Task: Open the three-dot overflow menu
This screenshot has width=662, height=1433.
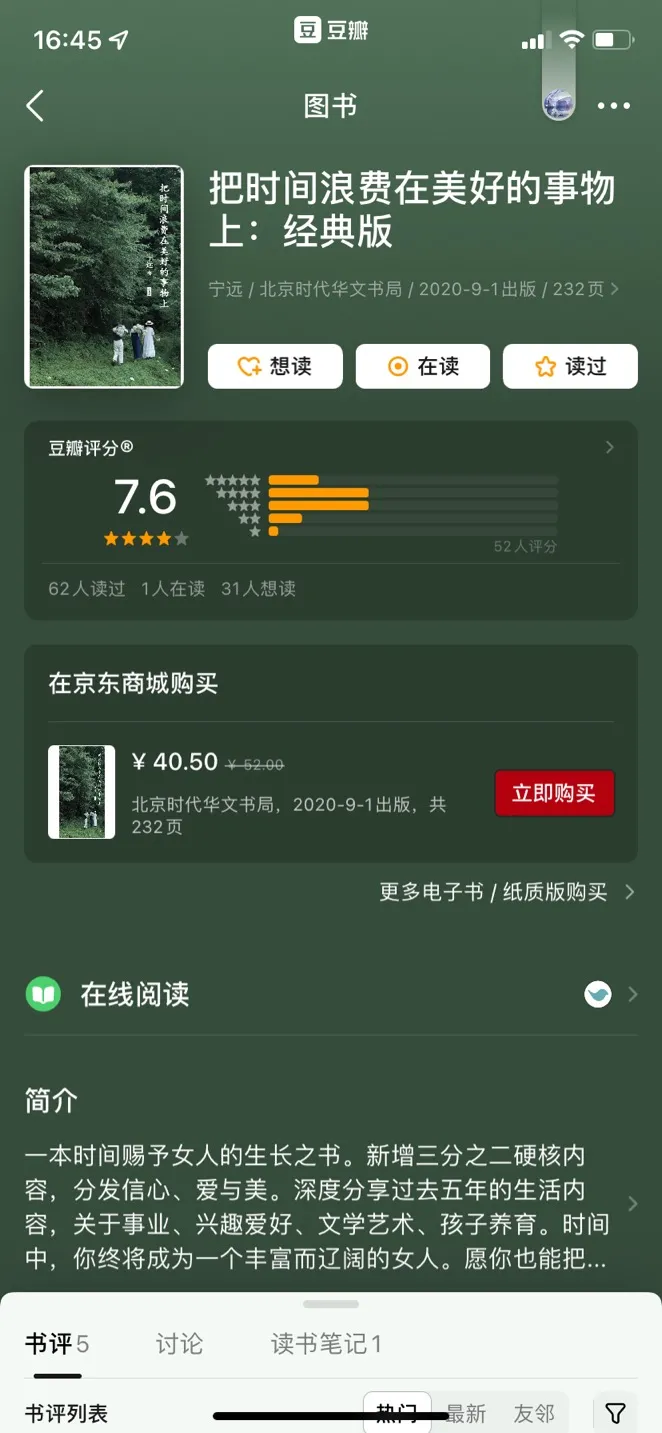Action: tap(613, 106)
